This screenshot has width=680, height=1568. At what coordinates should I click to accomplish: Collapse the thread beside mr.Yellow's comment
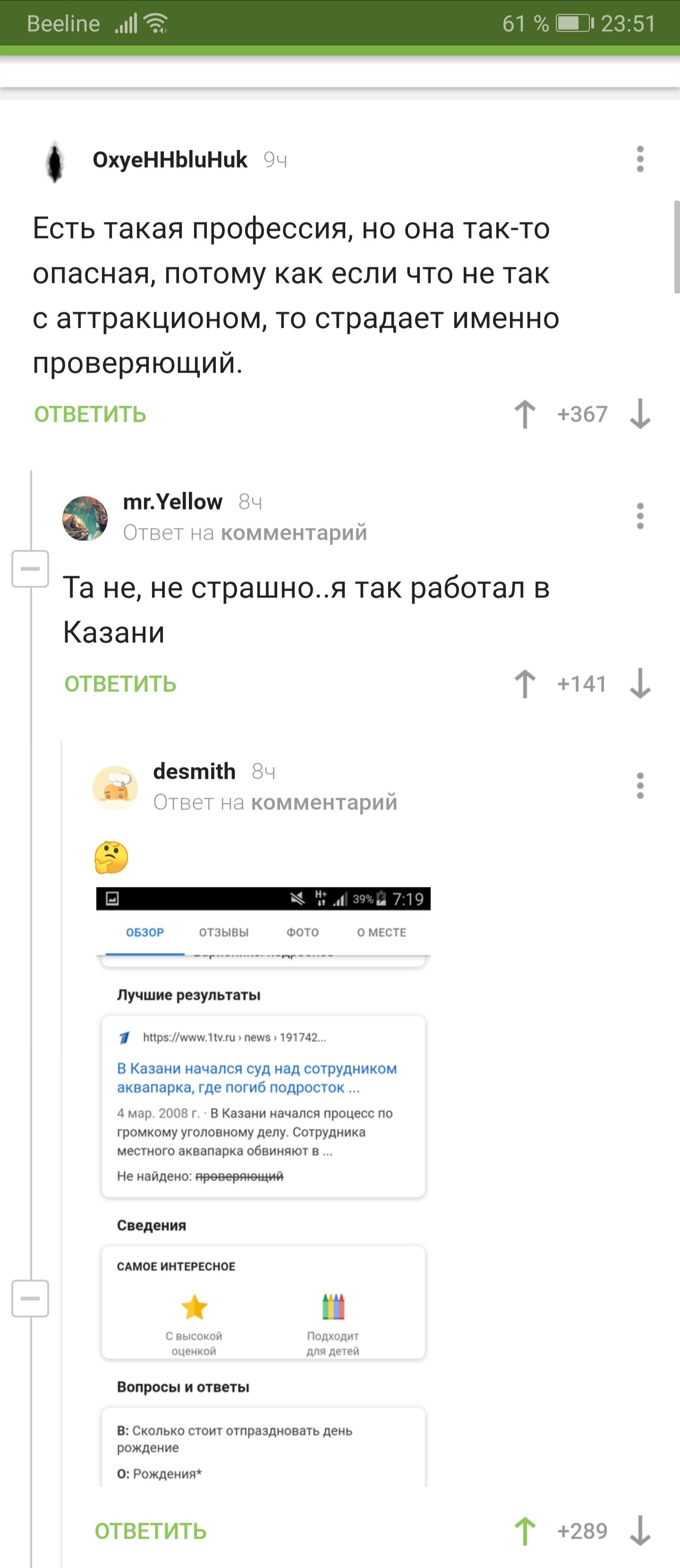[x=30, y=569]
